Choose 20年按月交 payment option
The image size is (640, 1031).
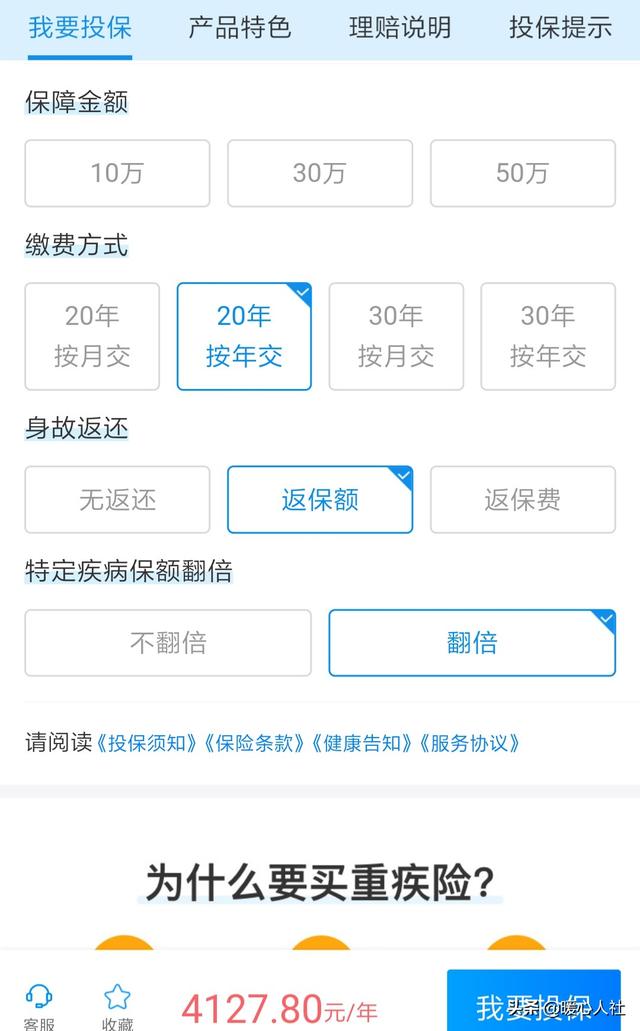(92, 336)
